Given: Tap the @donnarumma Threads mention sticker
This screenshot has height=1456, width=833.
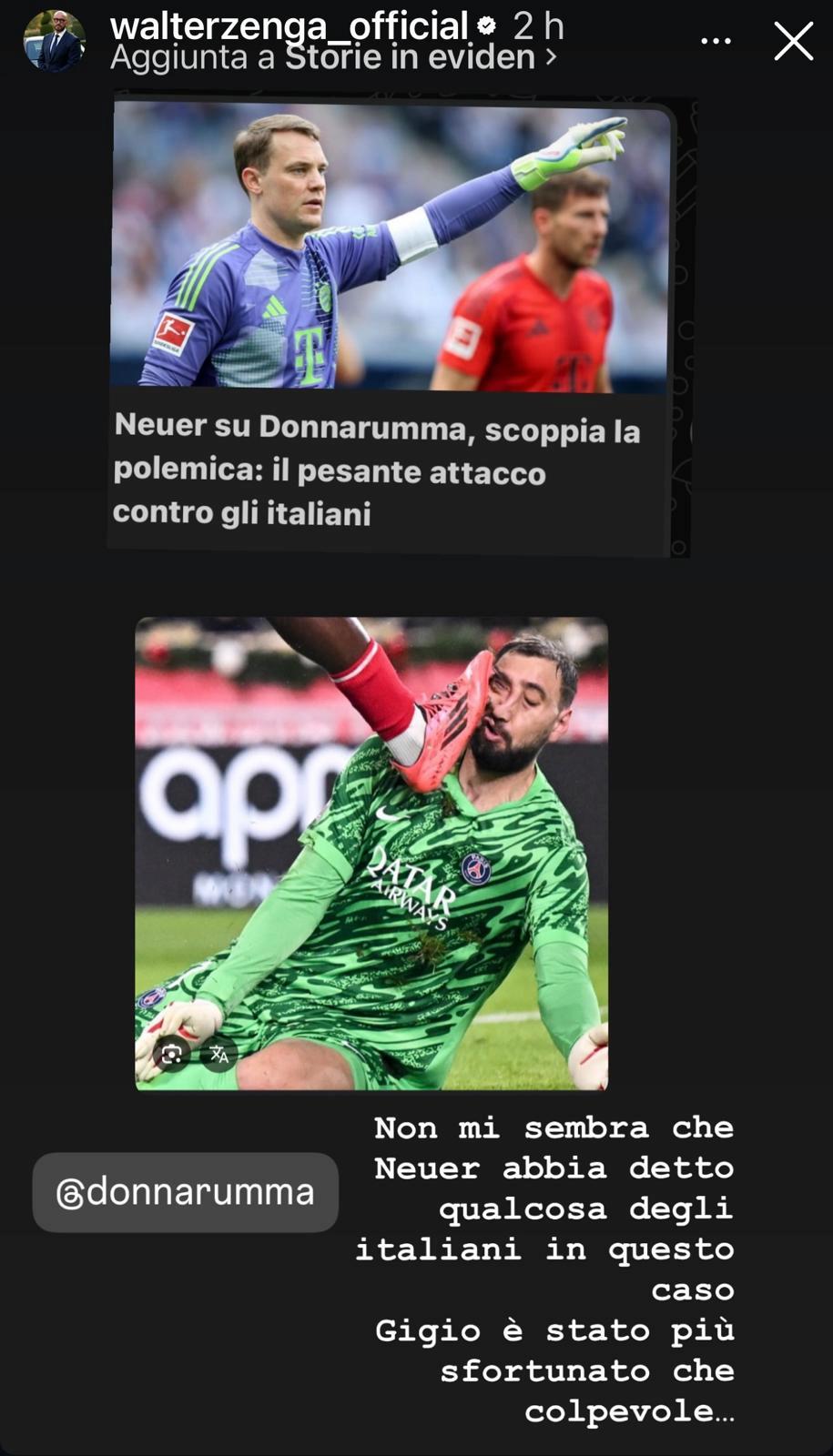Looking at the screenshot, I should [186, 1192].
